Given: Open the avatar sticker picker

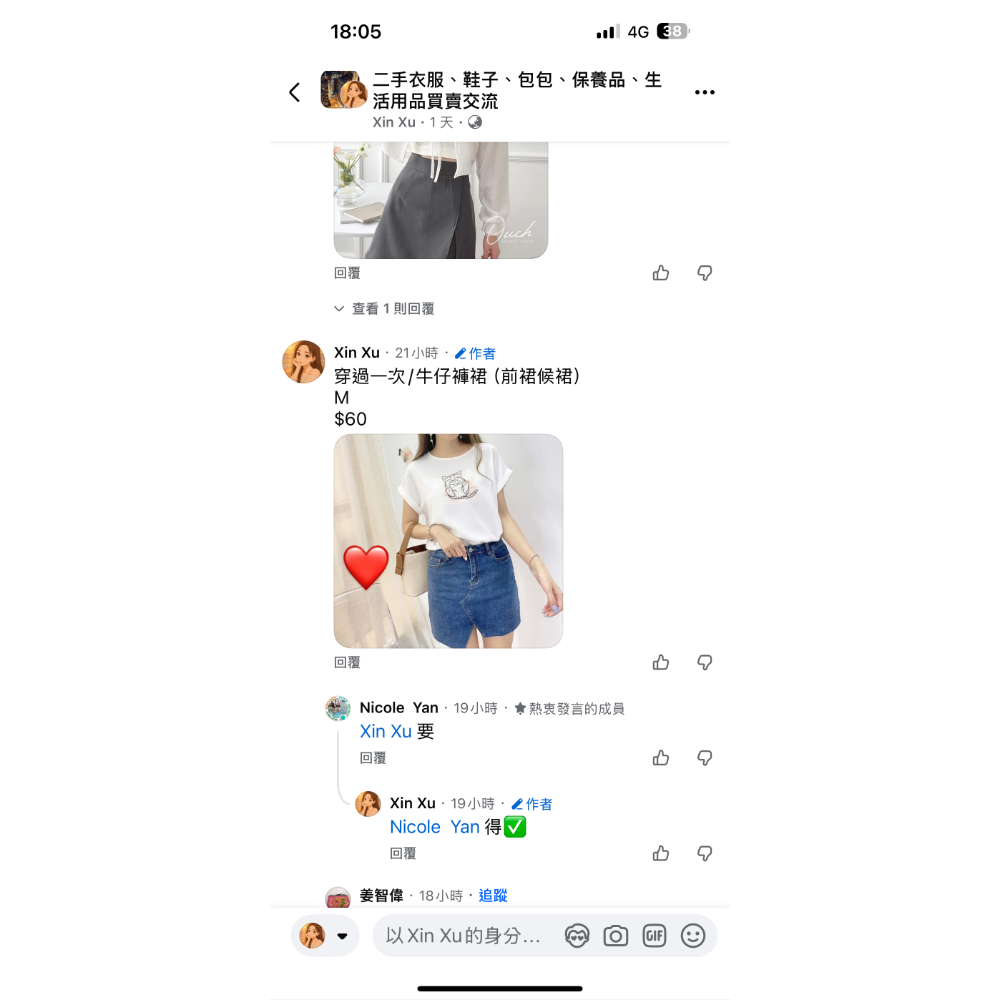Looking at the screenshot, I should (577, 936).
